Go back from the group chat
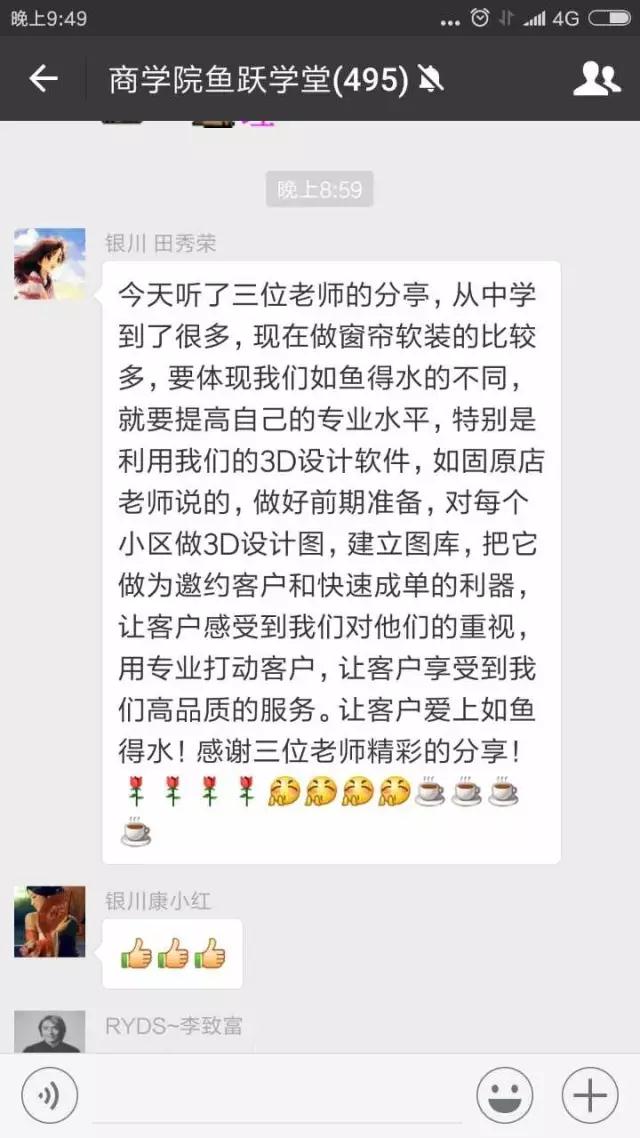 coord(43,79)
